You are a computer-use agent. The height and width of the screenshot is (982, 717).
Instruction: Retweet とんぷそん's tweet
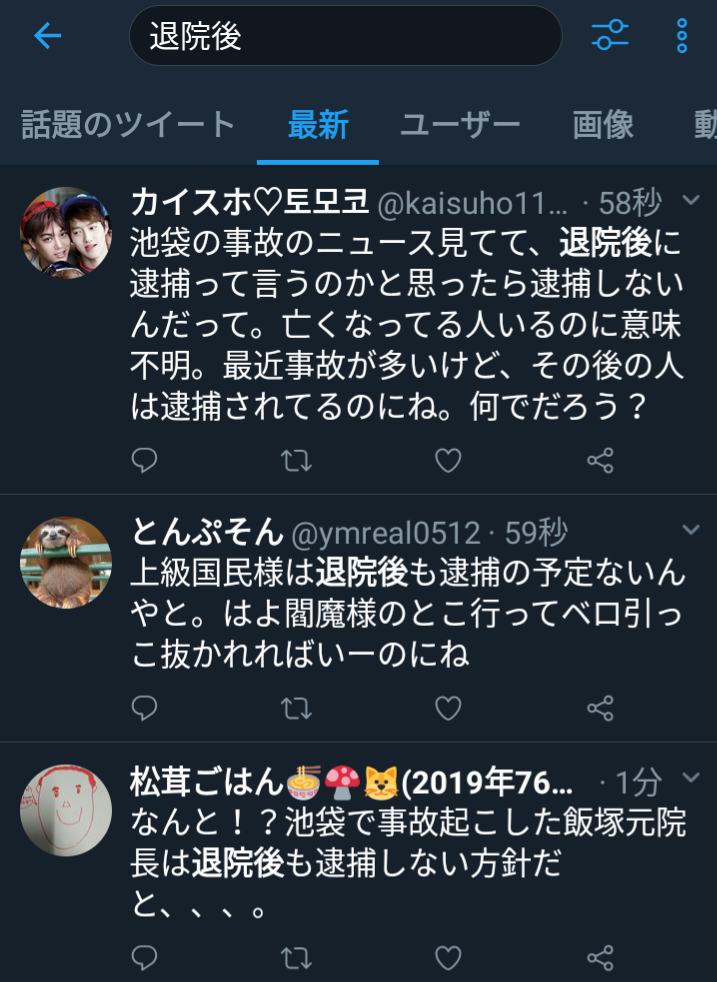(296, 709)
